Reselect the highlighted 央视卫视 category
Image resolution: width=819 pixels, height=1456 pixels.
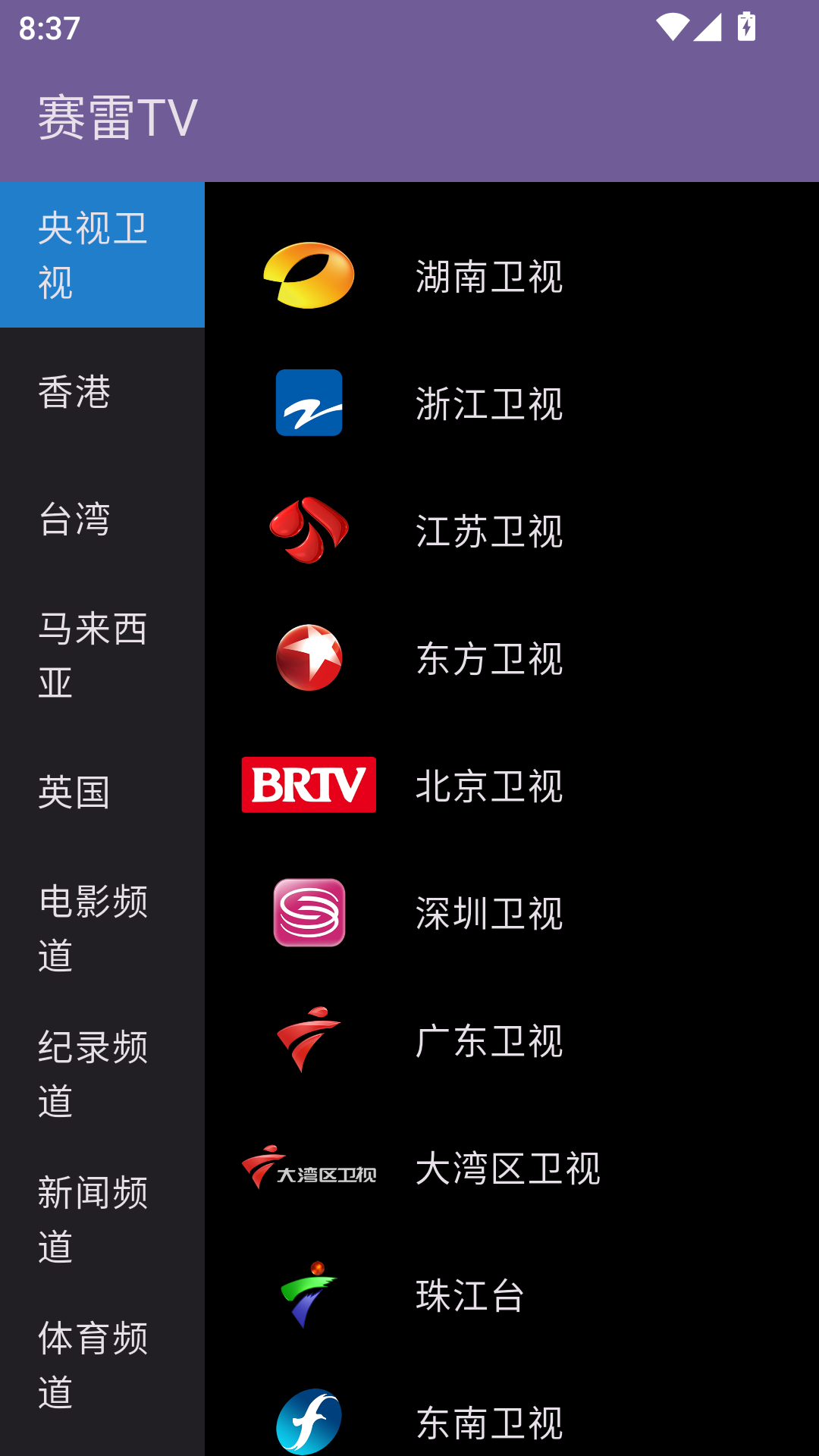91,254
